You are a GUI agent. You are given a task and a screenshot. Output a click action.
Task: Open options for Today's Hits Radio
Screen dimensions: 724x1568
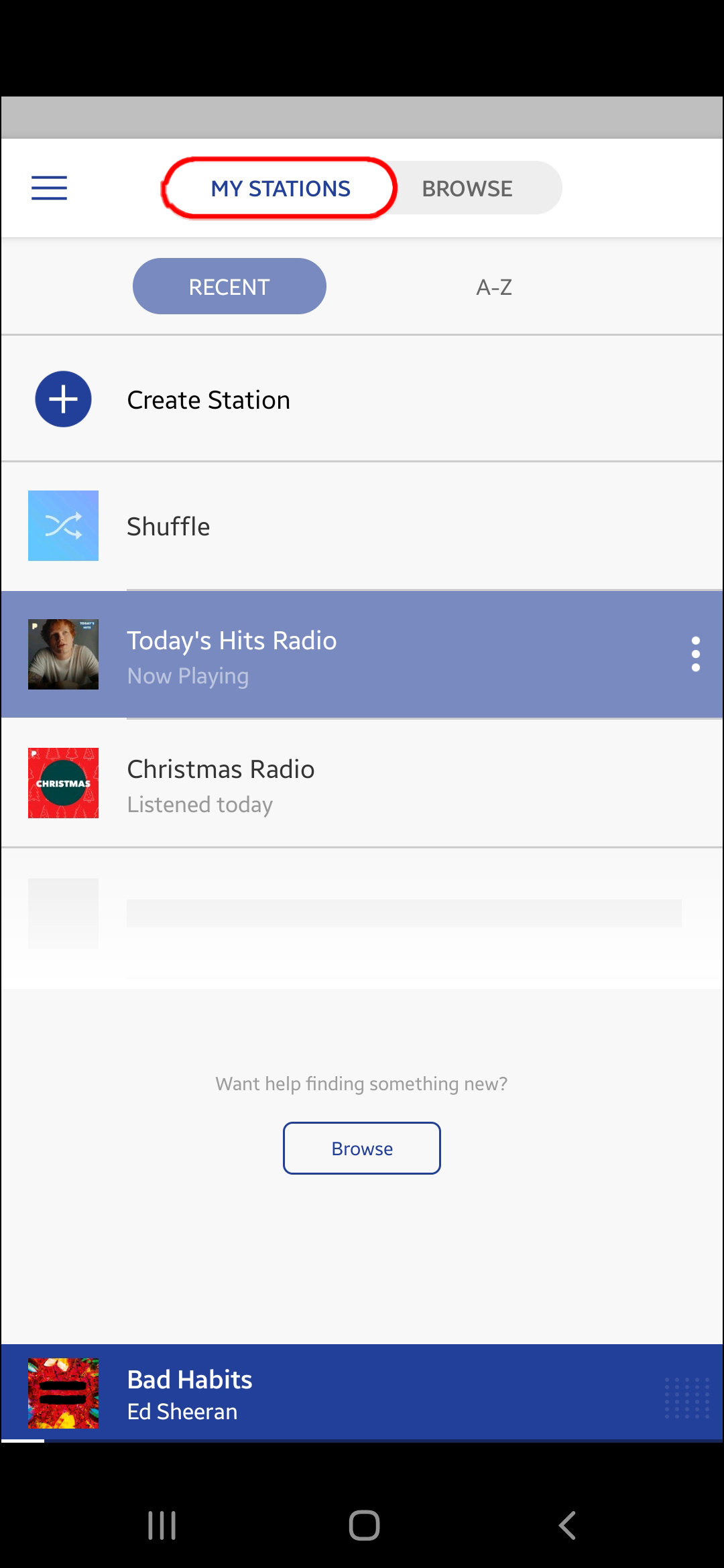695,654
